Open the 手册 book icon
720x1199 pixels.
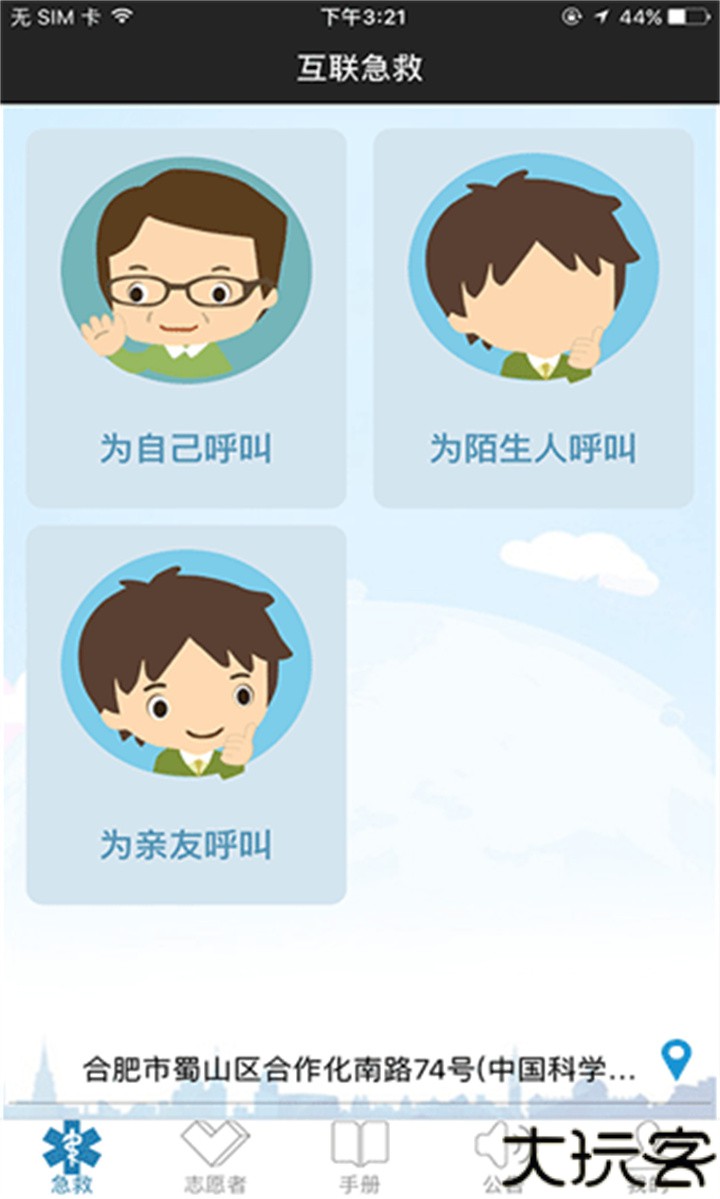360,1145
